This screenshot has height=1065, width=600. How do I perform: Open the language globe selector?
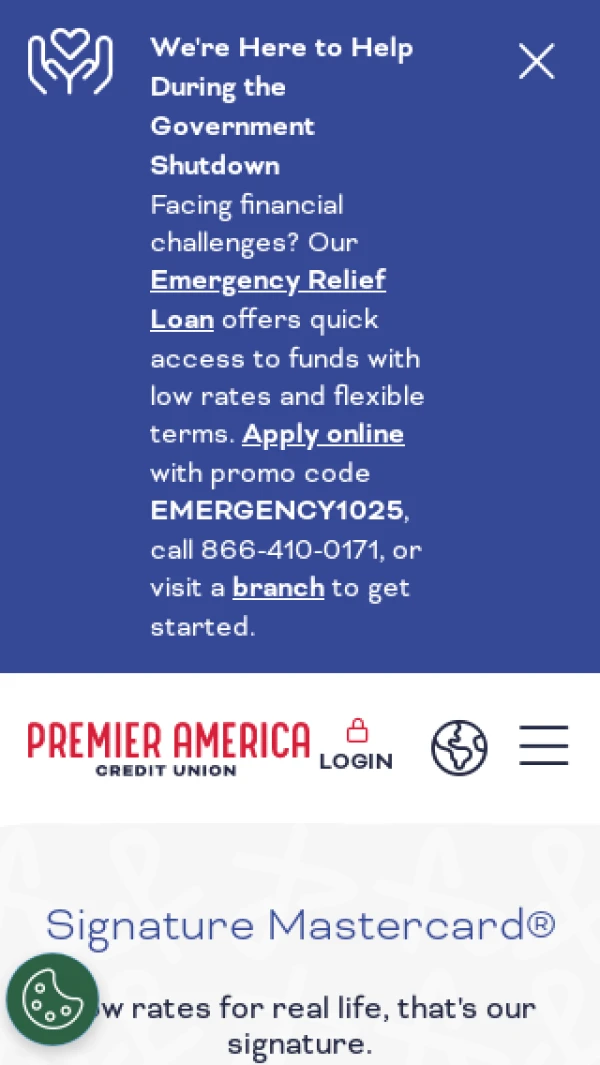[459, 748]
